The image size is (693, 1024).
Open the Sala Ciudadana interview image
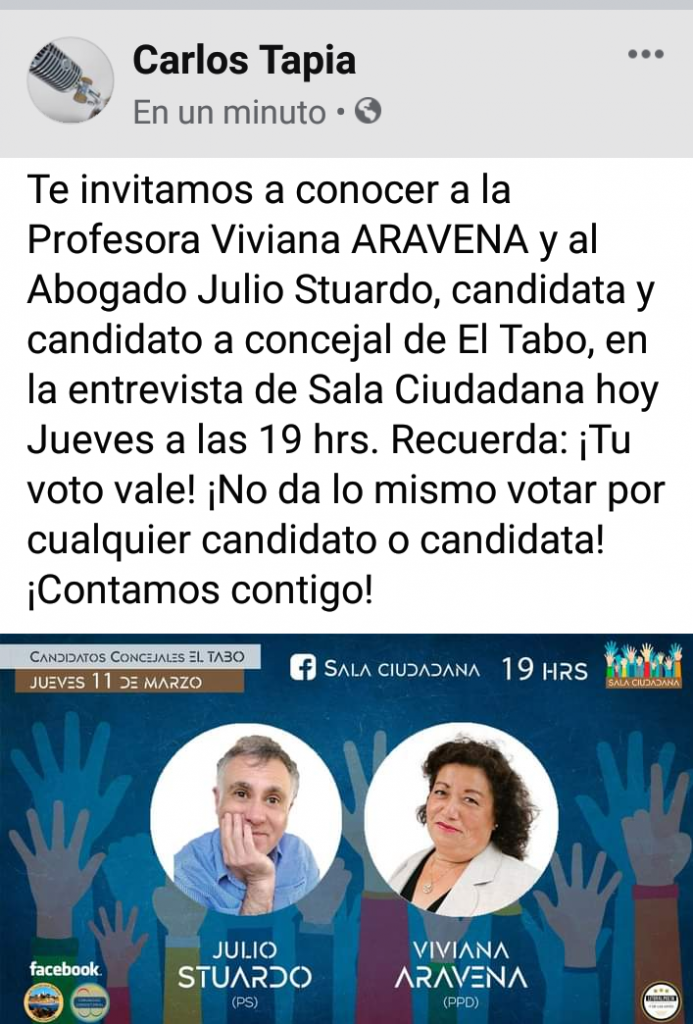click(x=346, y=828)
